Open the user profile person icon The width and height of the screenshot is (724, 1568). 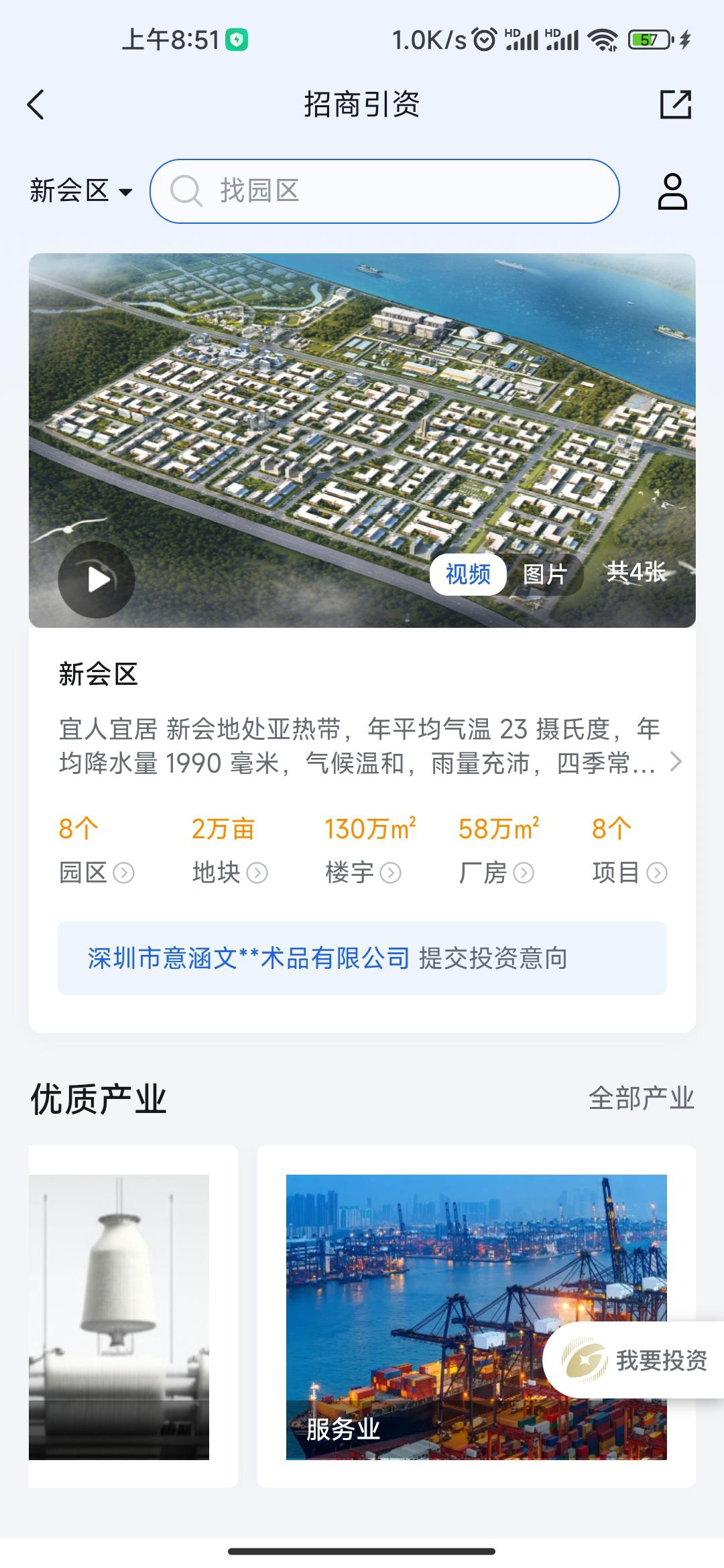[x=674, y=191]
